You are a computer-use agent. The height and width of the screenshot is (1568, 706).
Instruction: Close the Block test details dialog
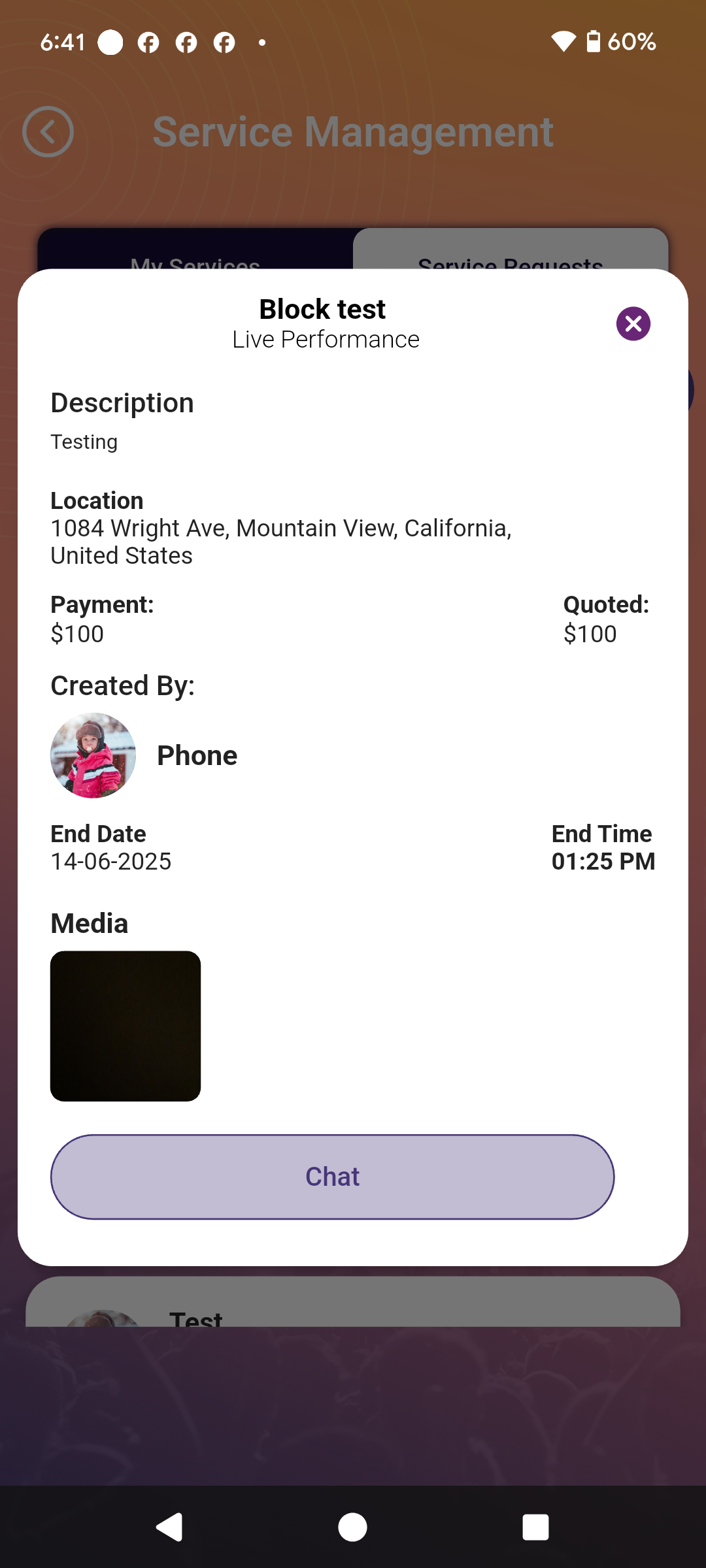(x=633, y=323)
